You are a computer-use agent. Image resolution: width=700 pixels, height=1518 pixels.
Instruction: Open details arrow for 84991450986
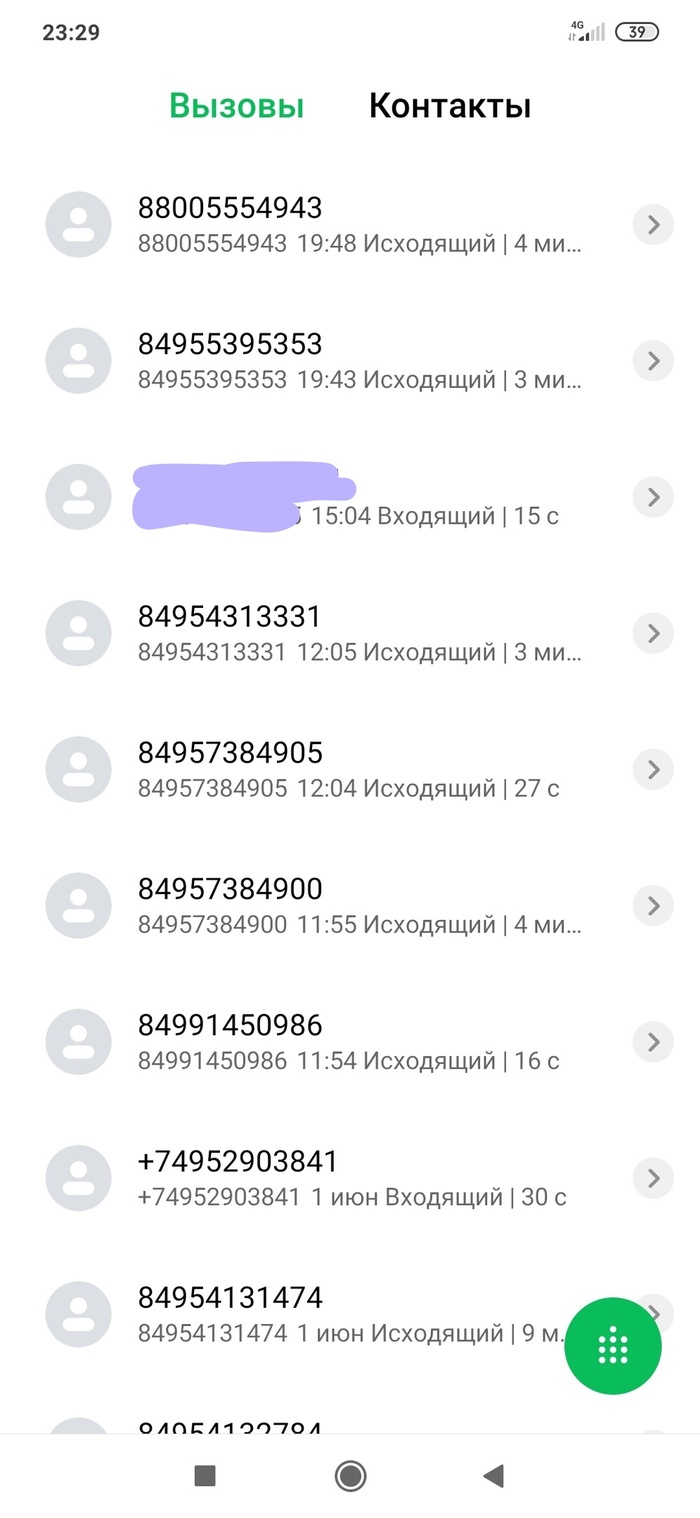point(653,1041)
